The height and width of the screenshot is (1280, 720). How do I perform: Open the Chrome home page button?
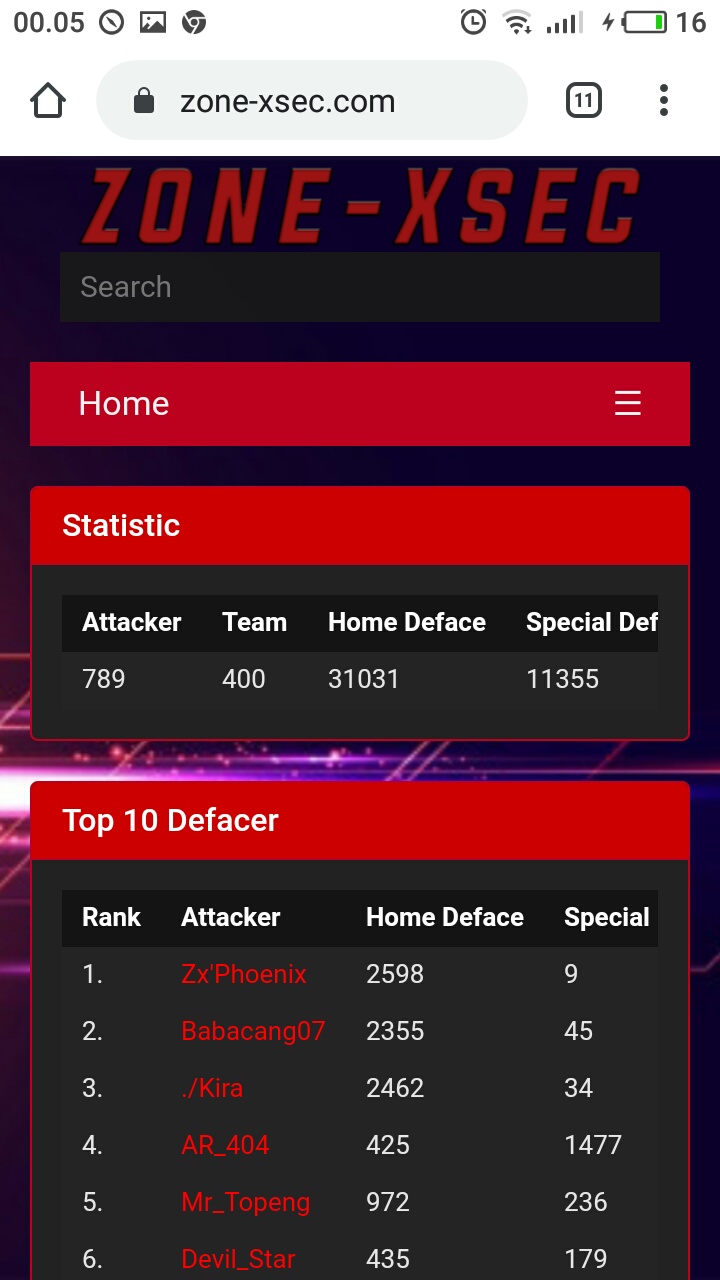48,101
